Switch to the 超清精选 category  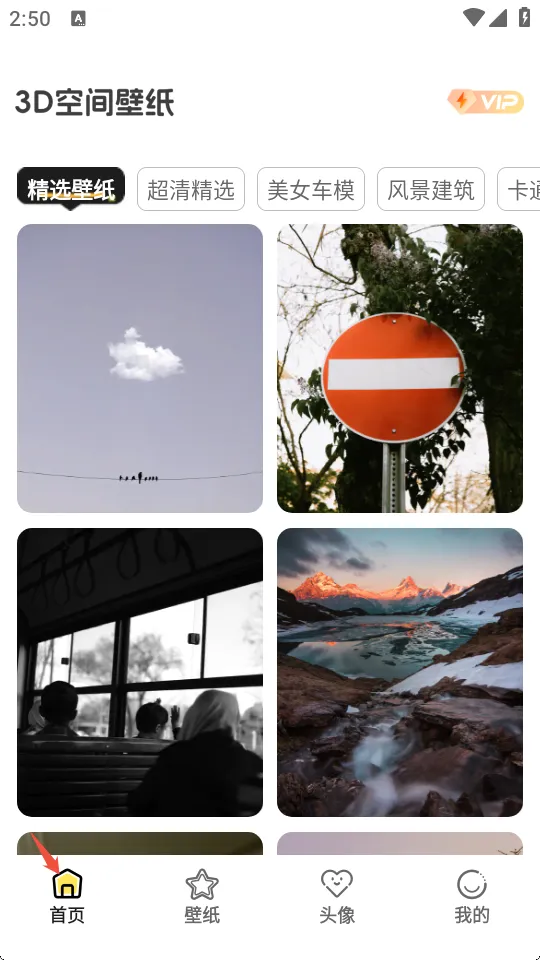coord(191,189)
